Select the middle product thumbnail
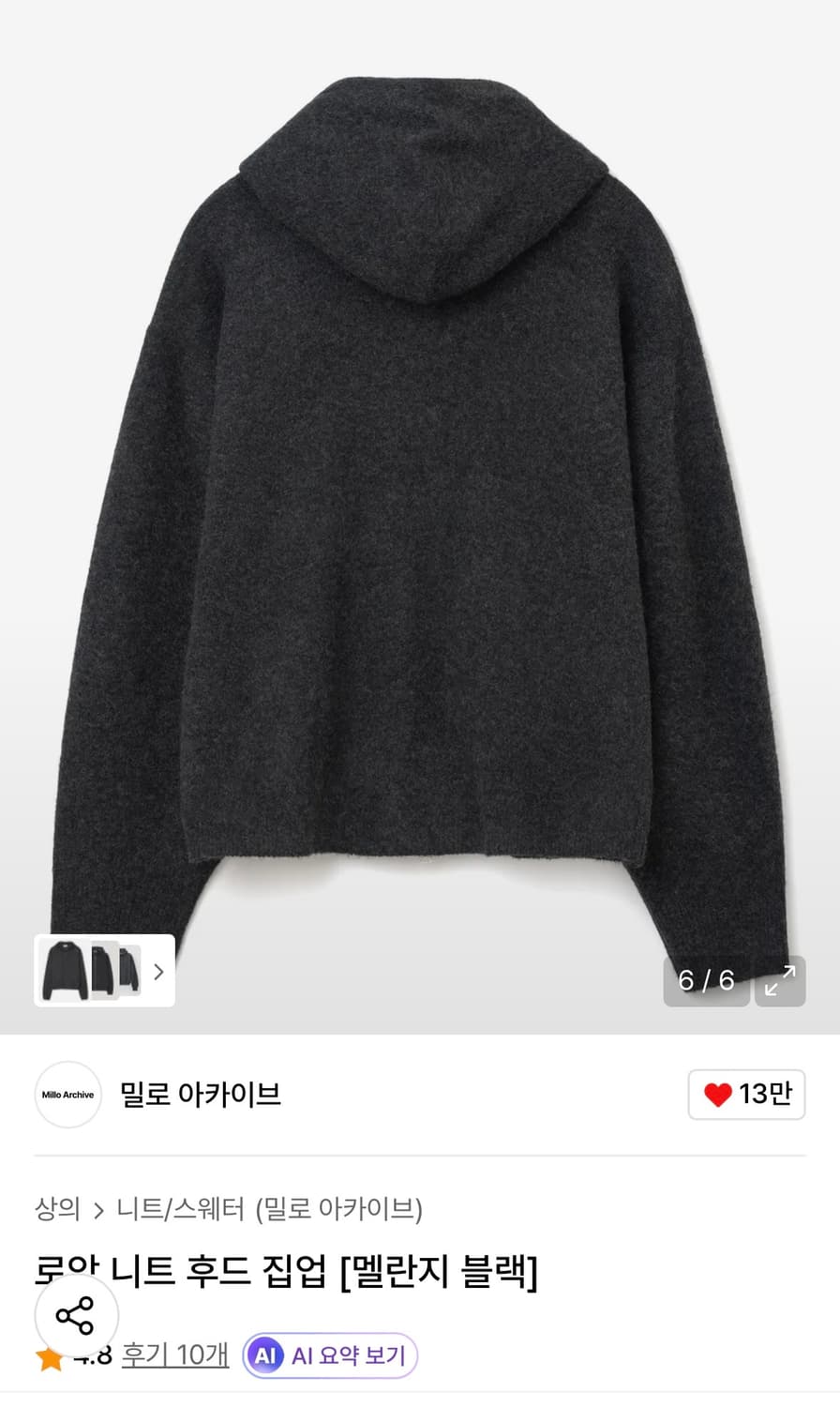840x1407 pixels. (103, 971)
